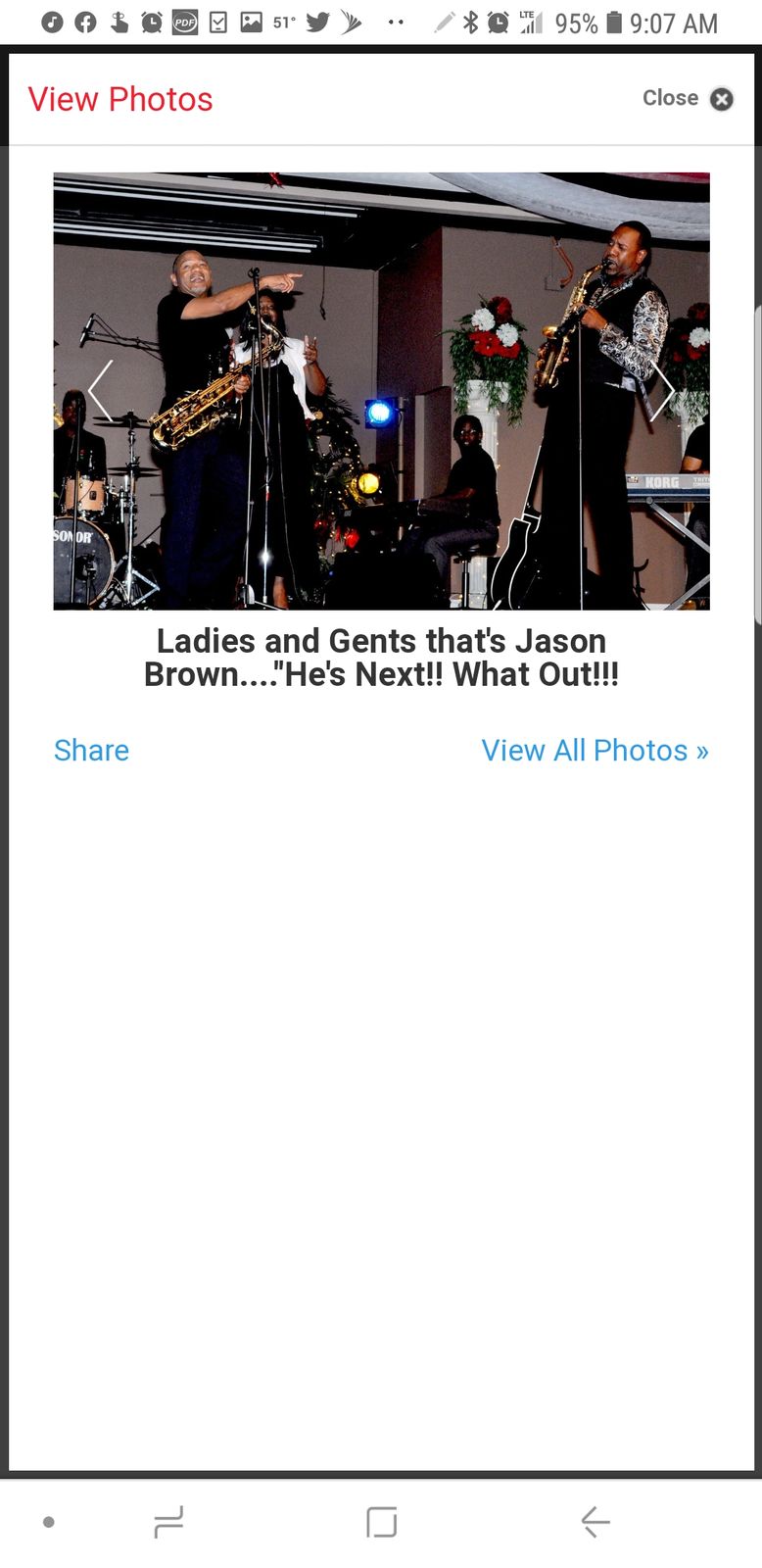Image resolution: width=762 pixels, height=1568 pixels.
Task: Go to the previous photo
Action: click(101, 390)
